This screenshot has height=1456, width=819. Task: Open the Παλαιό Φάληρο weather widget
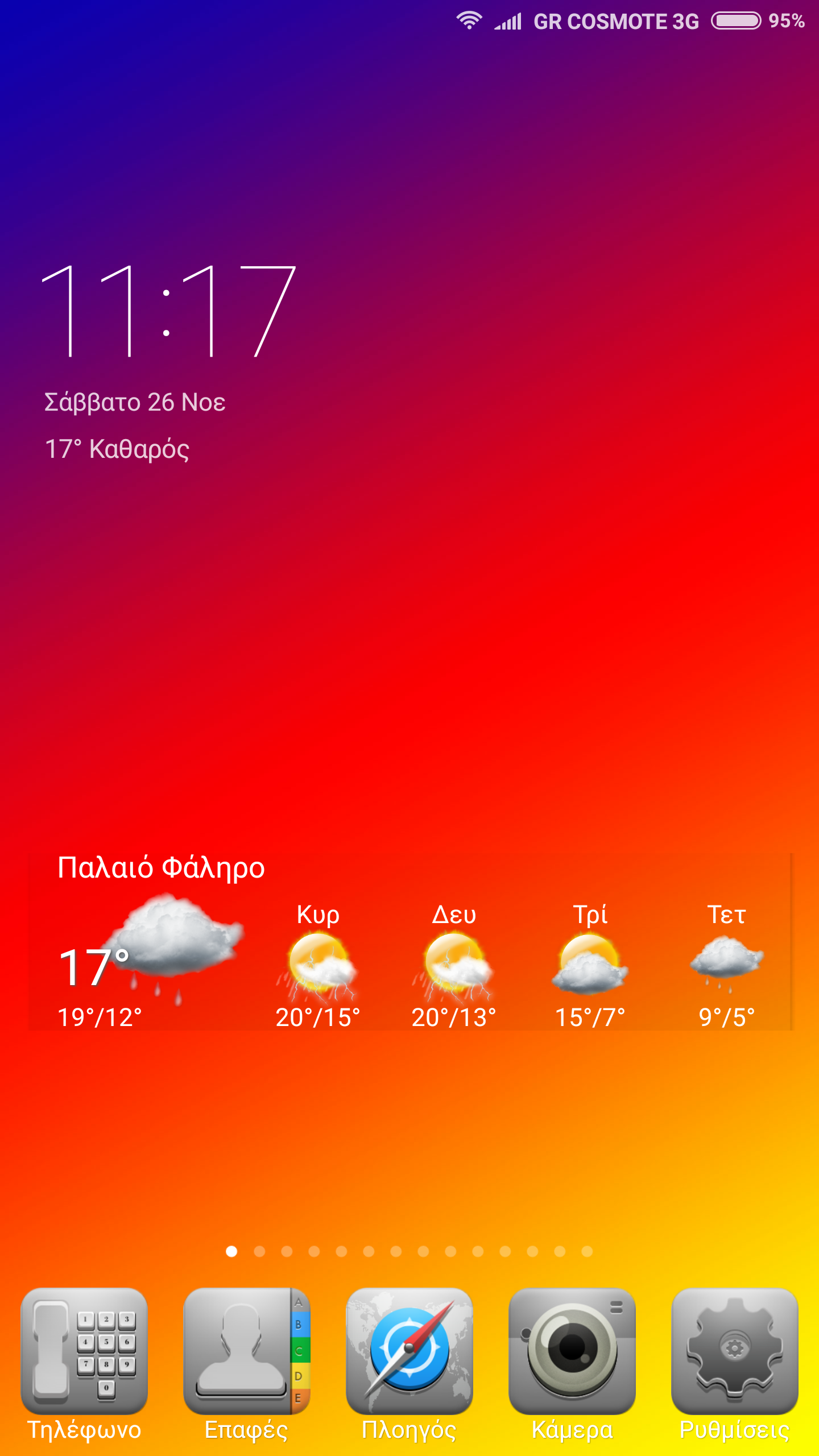click(x=409, y=941)
